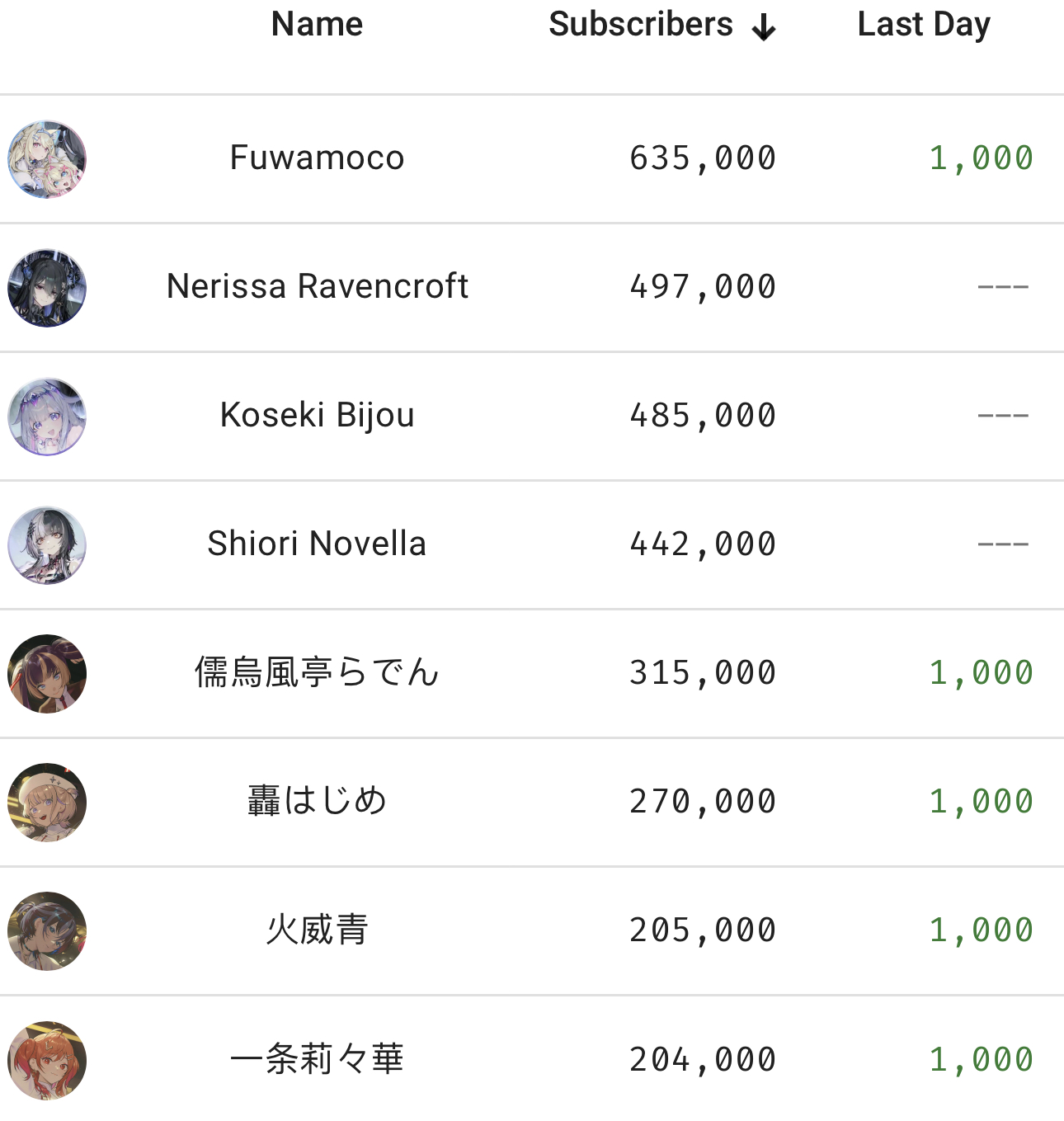View the 一条莉々華 row

point(317,1058)
